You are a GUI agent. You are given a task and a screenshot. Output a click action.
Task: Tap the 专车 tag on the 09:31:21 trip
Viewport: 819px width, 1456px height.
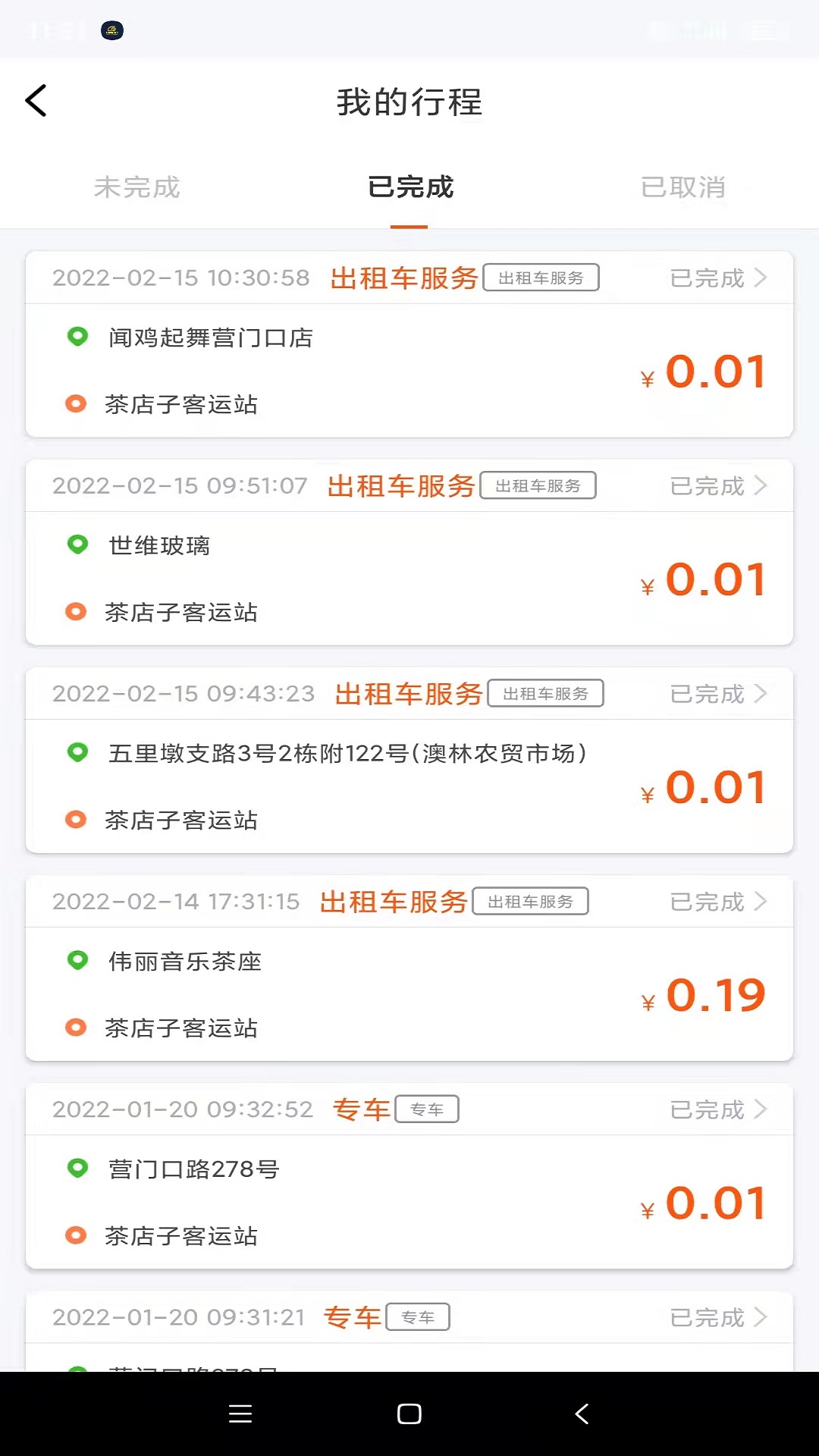click(419, 1317)
